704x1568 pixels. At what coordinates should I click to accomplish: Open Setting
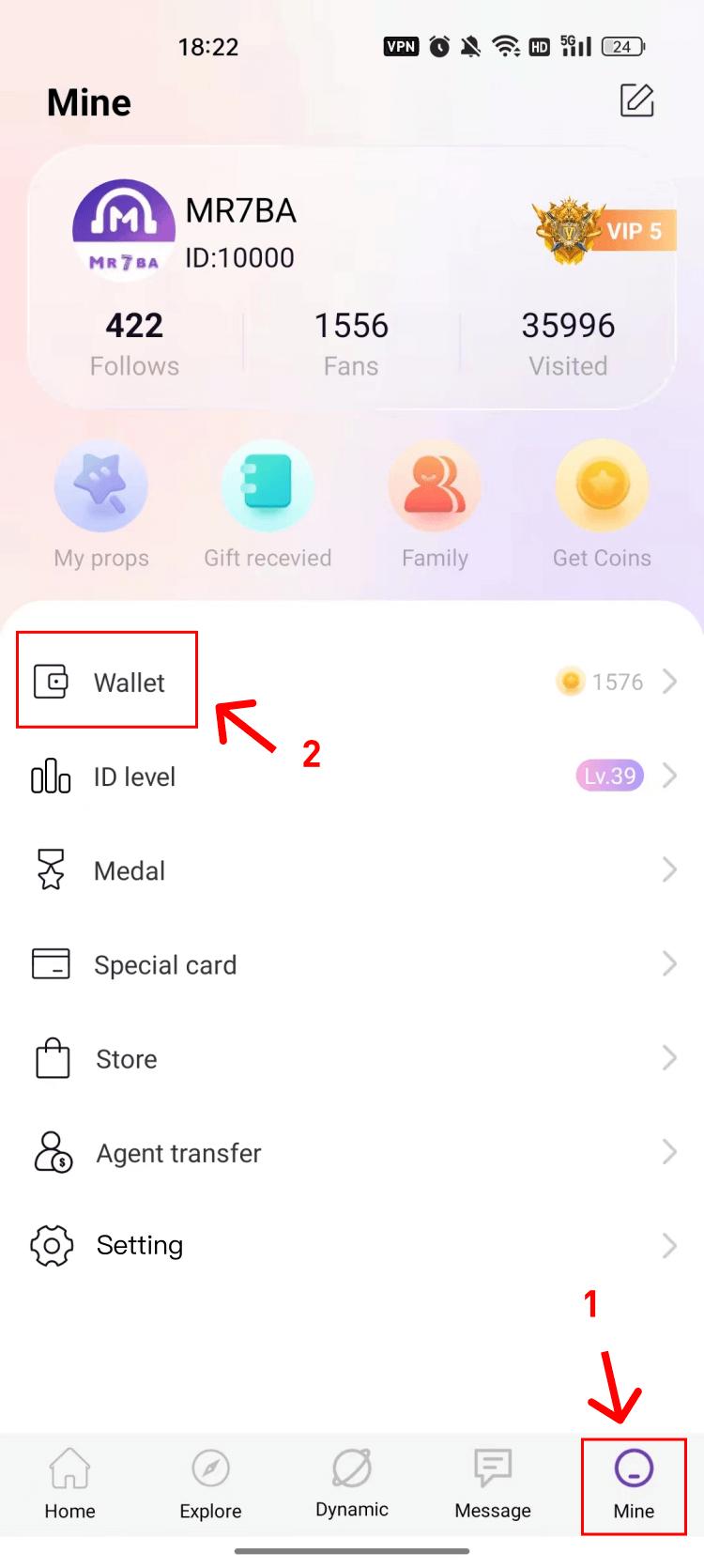[352, 1246]
